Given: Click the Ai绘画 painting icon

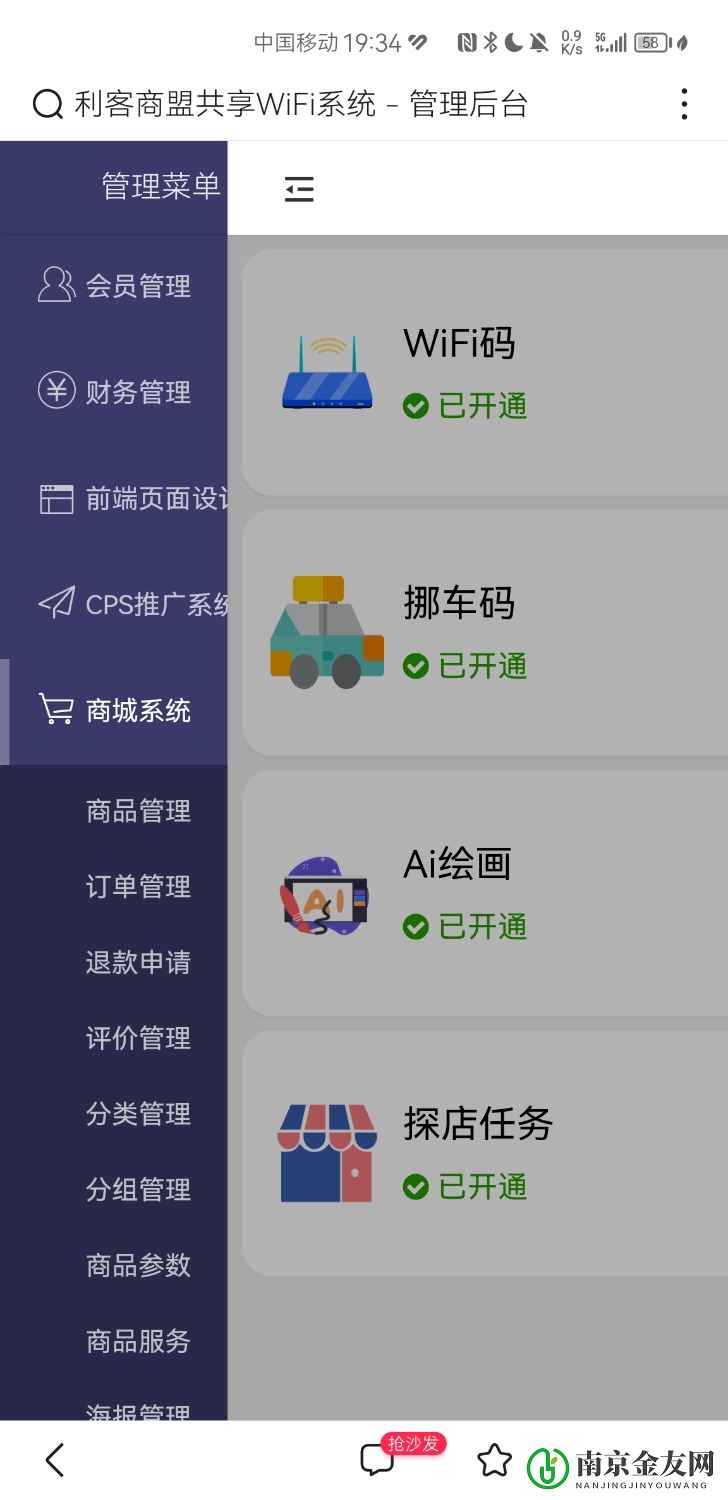Looking at the screenshot, I should pyautogui.click(x=327, y=893).
